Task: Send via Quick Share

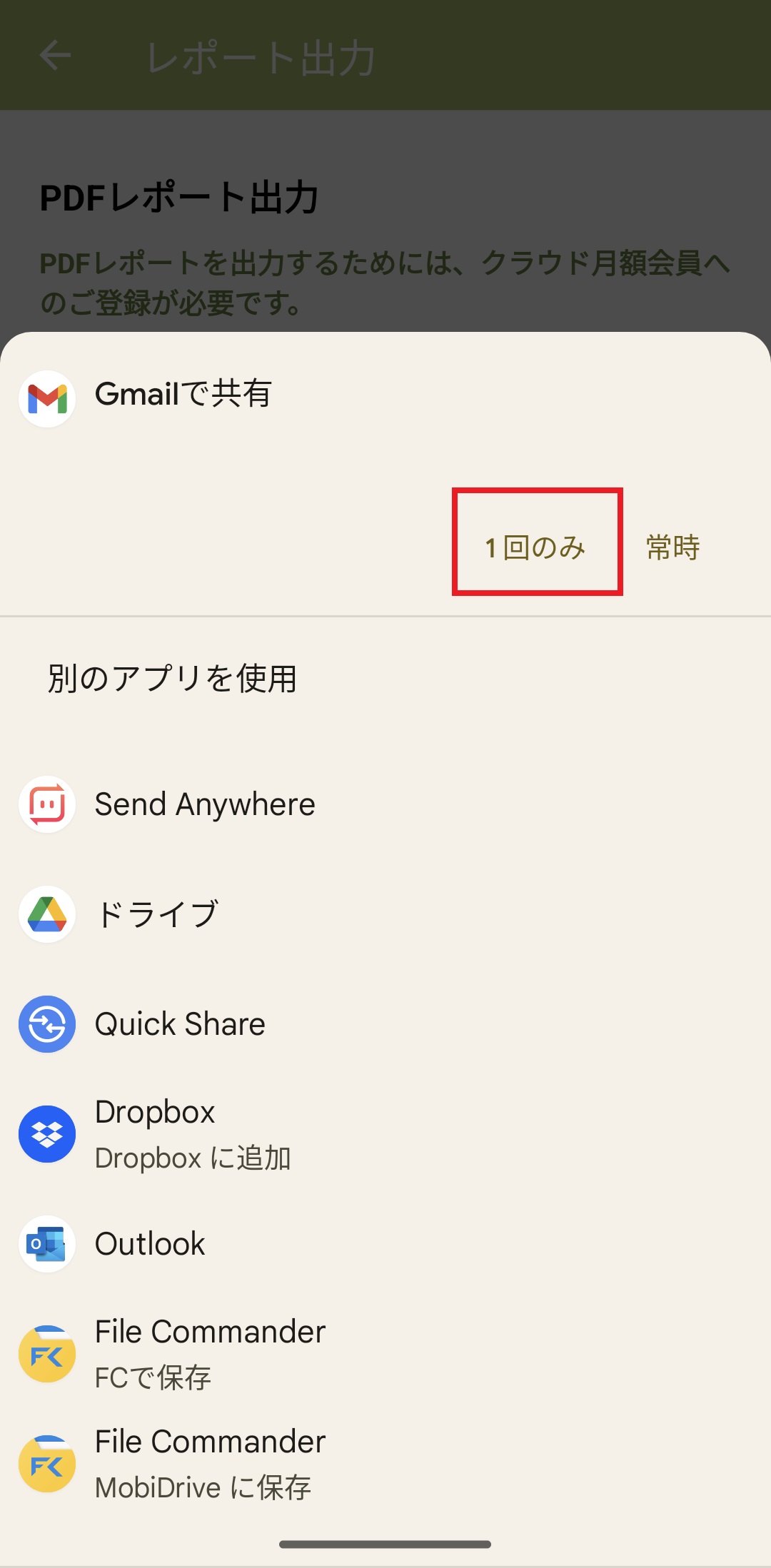Action: point(180,1024)
